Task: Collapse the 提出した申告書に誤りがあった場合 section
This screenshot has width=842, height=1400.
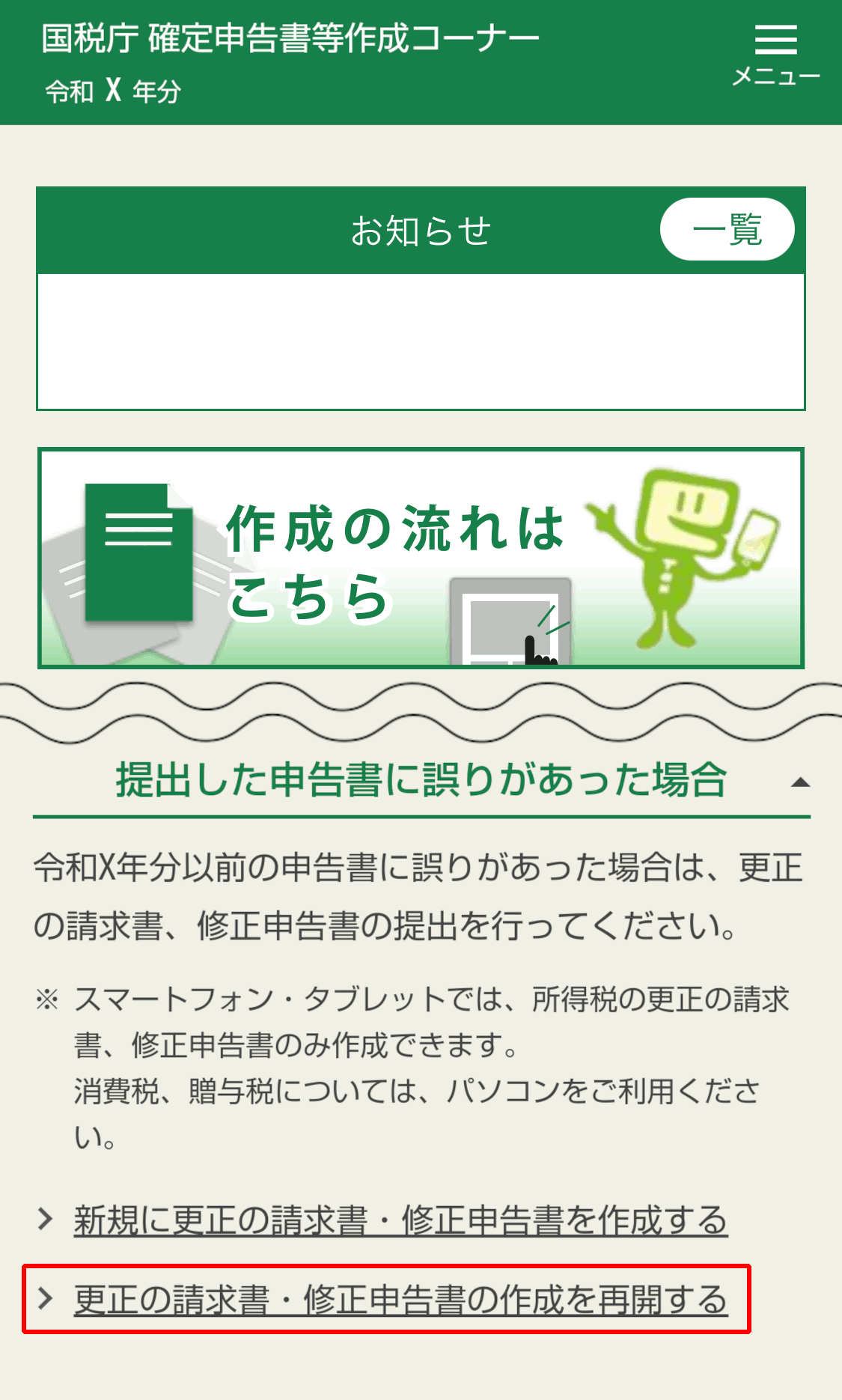Action: (800, 782)
